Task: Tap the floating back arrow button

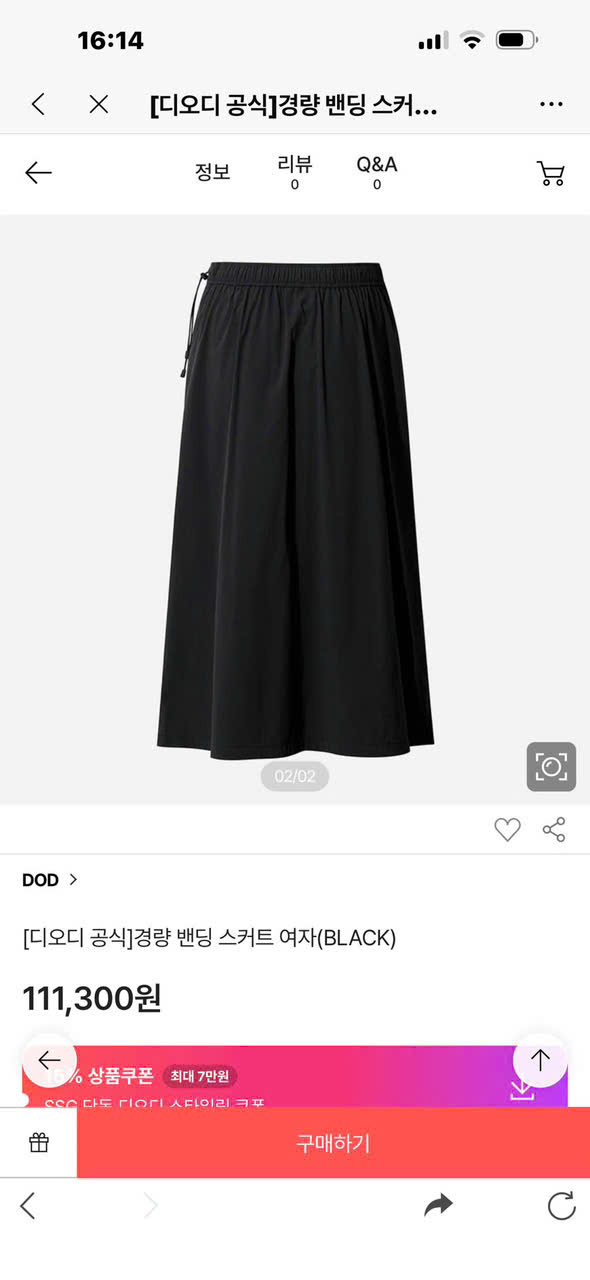Action: point(49,1060)
